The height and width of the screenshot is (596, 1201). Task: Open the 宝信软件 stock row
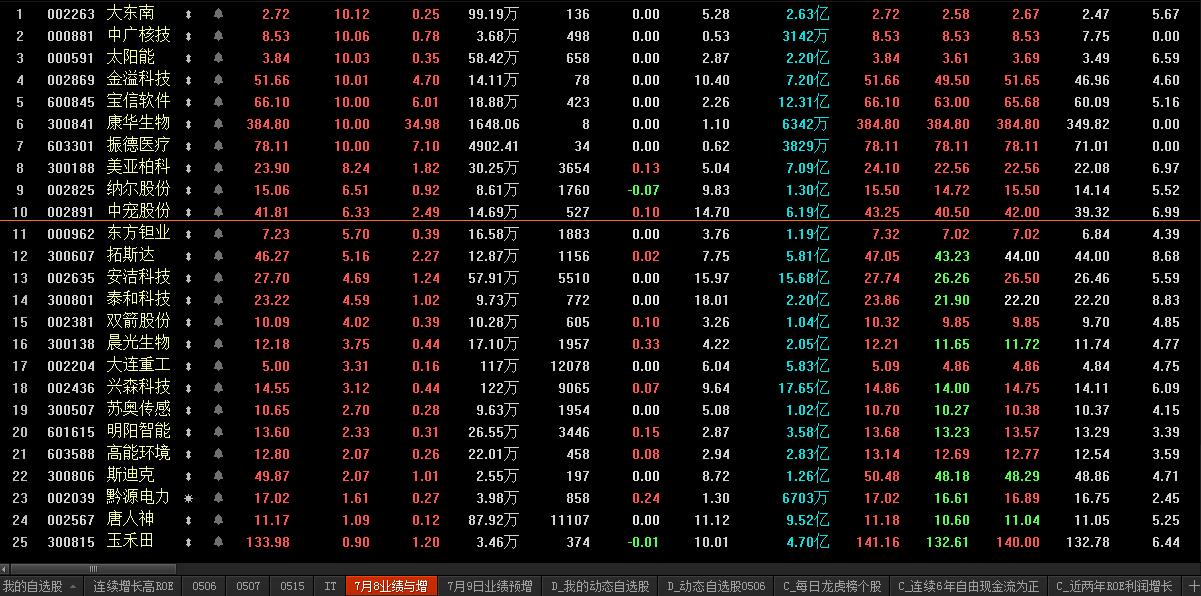coord(138,102)
